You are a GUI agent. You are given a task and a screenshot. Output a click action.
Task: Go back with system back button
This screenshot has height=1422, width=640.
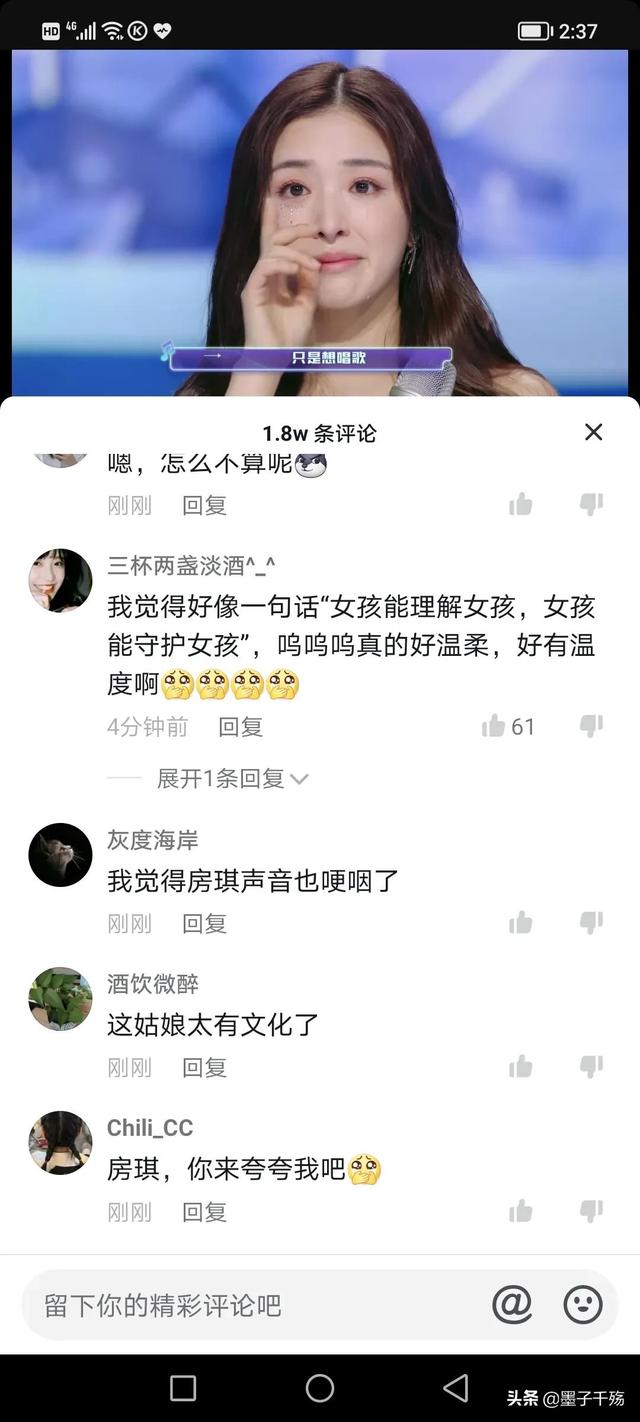coord(456,1388)
